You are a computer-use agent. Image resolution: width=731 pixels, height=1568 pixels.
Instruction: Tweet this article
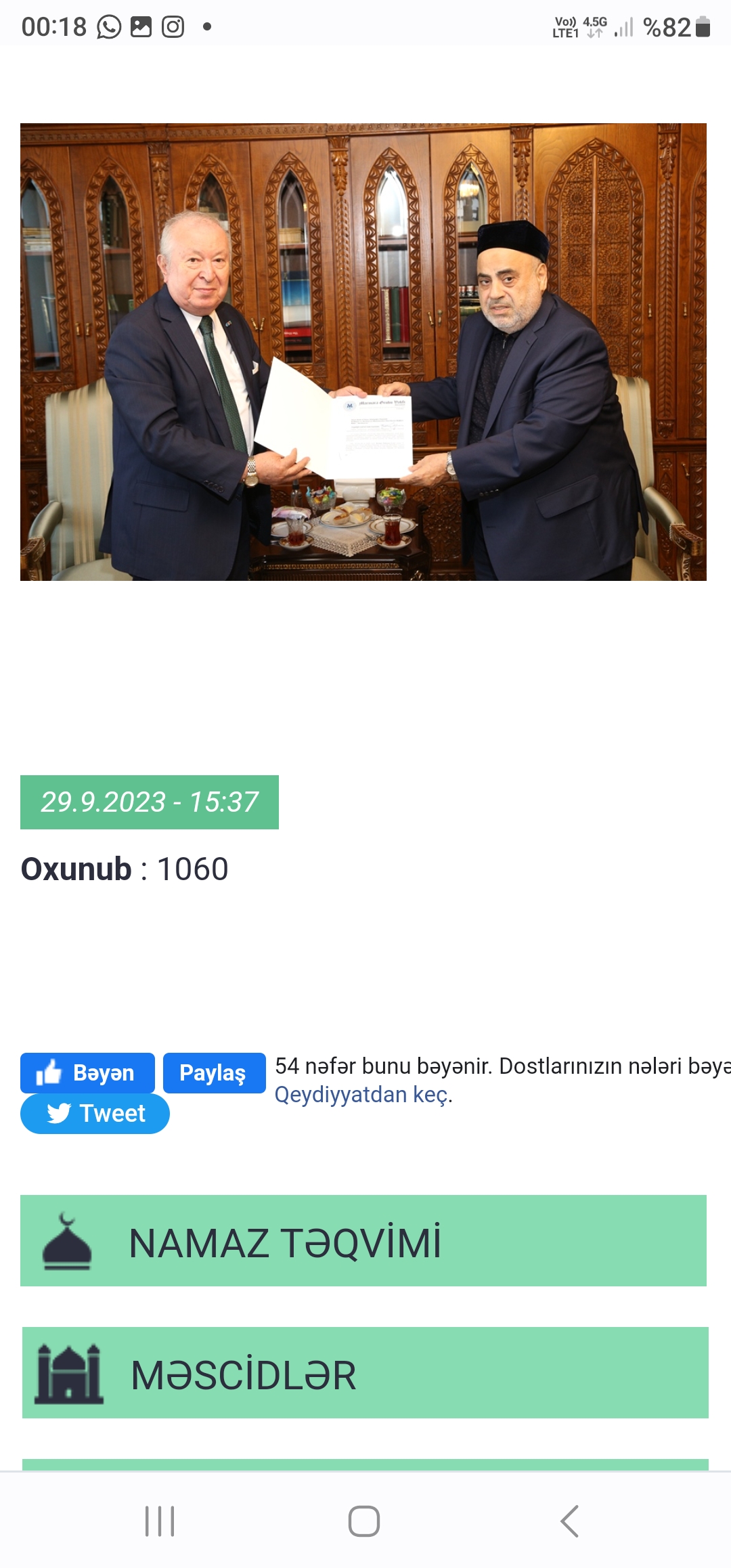click(x=95, y=1114)
